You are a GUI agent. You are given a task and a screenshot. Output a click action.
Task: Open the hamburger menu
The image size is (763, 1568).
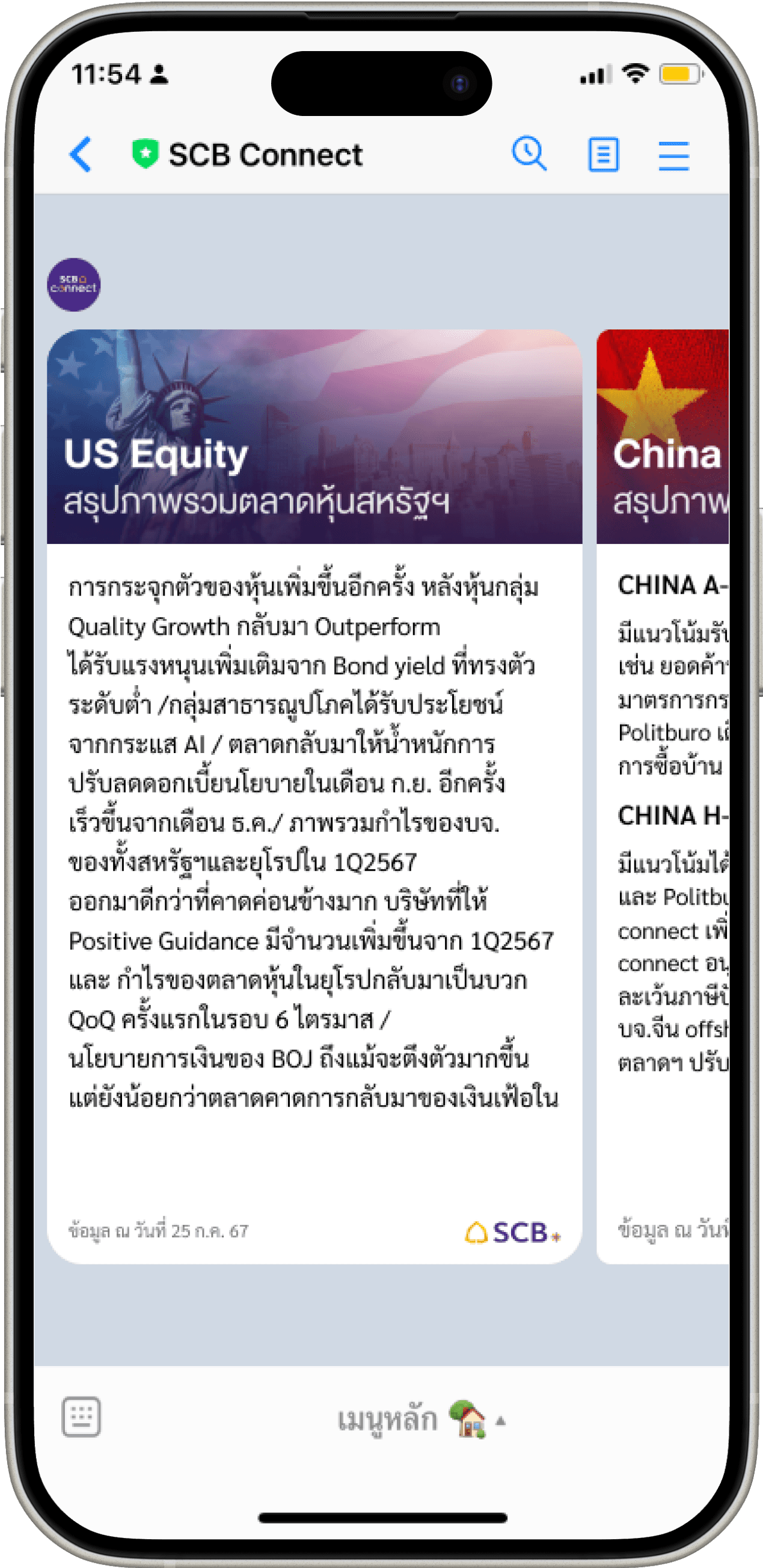pos(673,156)
